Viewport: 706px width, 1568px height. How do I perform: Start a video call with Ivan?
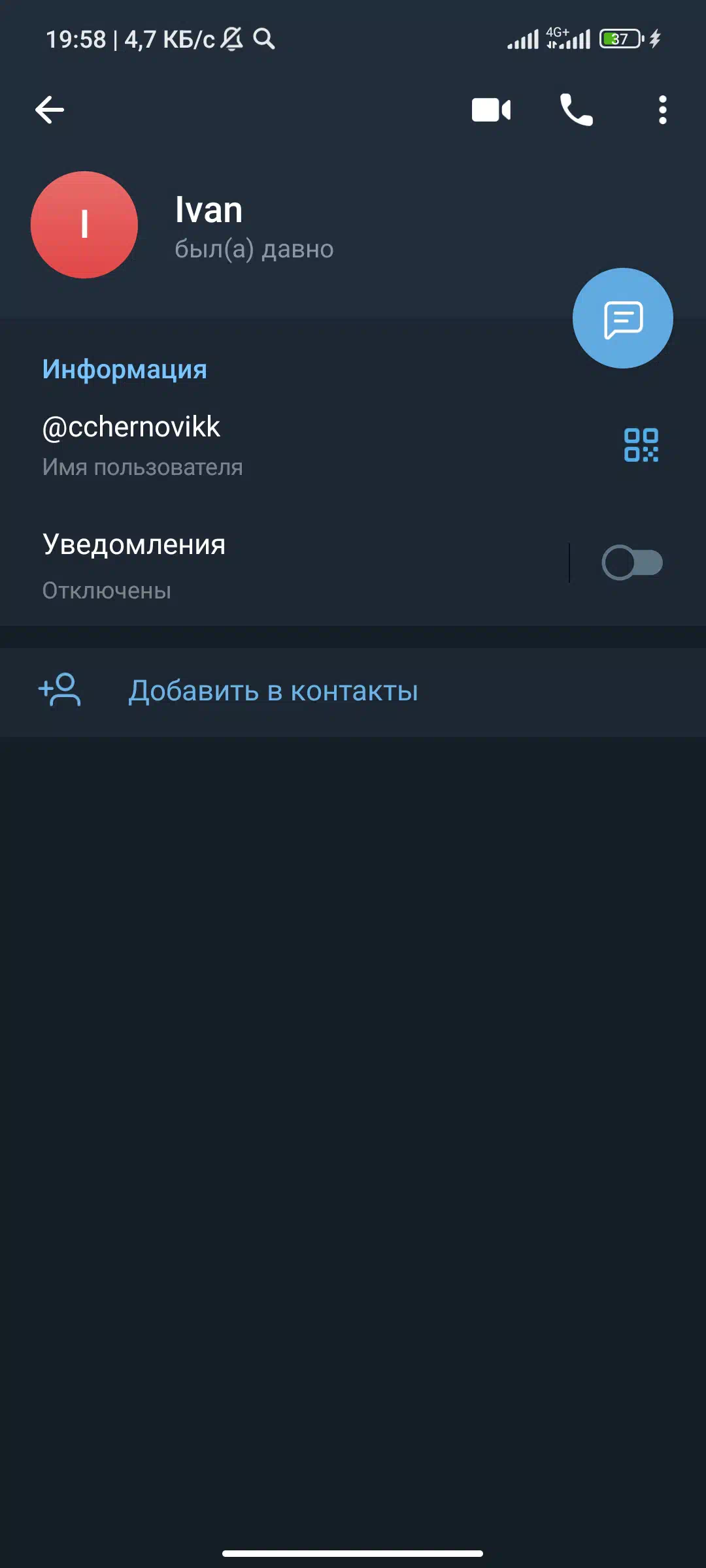click(x=491, y=110)
